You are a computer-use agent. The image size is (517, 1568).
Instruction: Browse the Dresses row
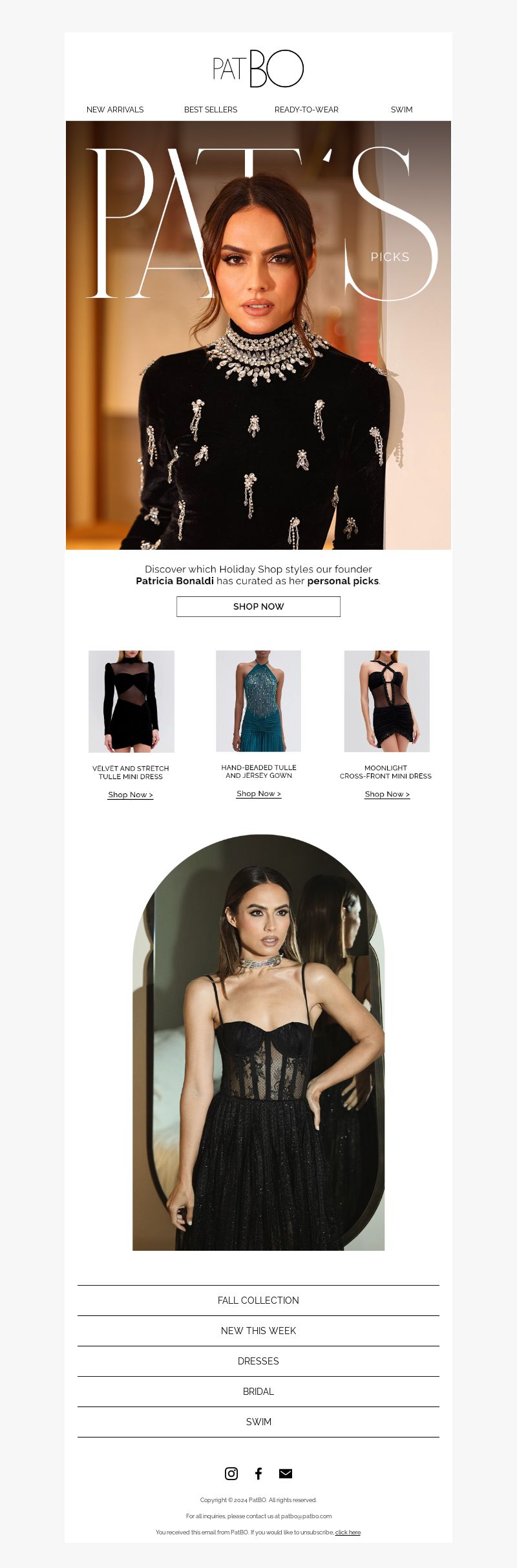[x=258, y=1361]
